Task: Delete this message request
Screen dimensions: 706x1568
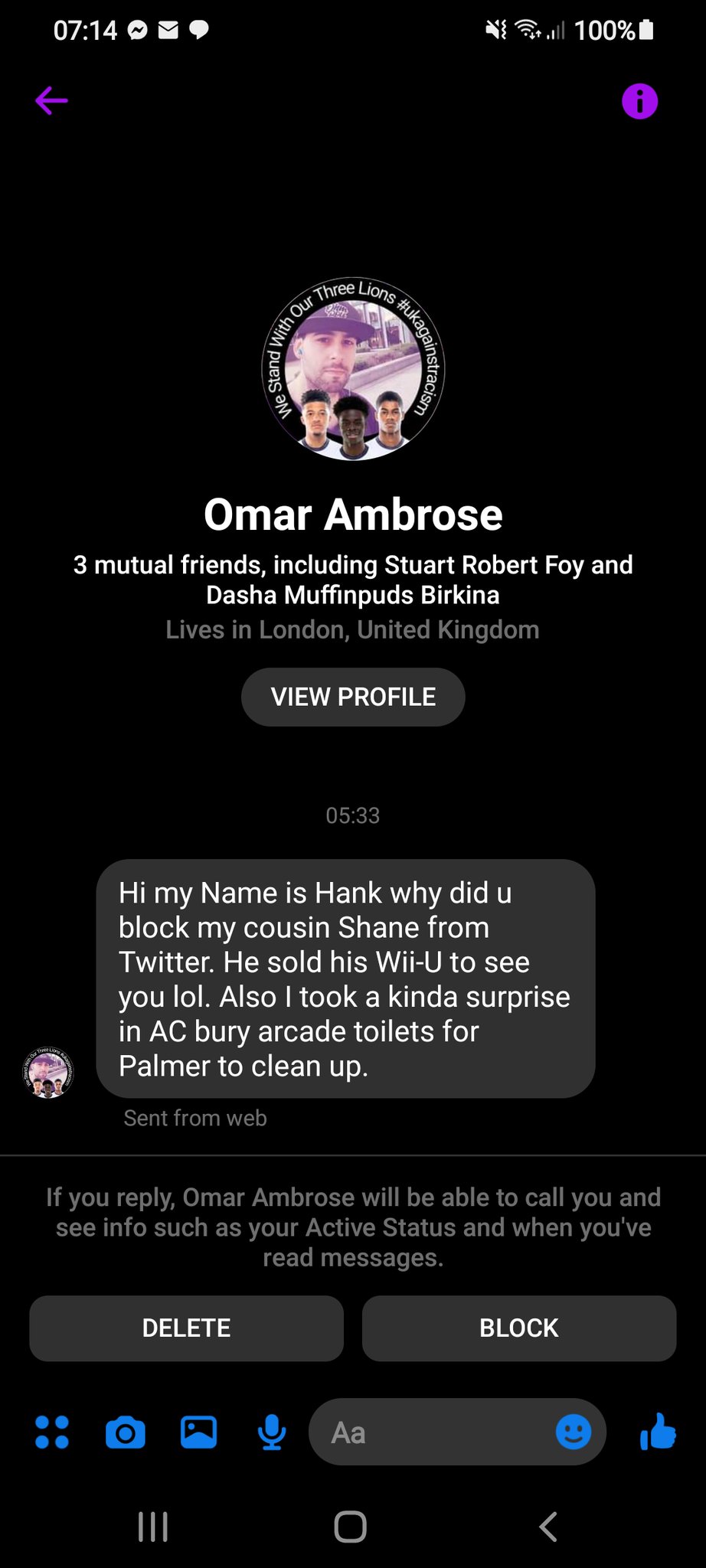Action: click(186, 1328)
